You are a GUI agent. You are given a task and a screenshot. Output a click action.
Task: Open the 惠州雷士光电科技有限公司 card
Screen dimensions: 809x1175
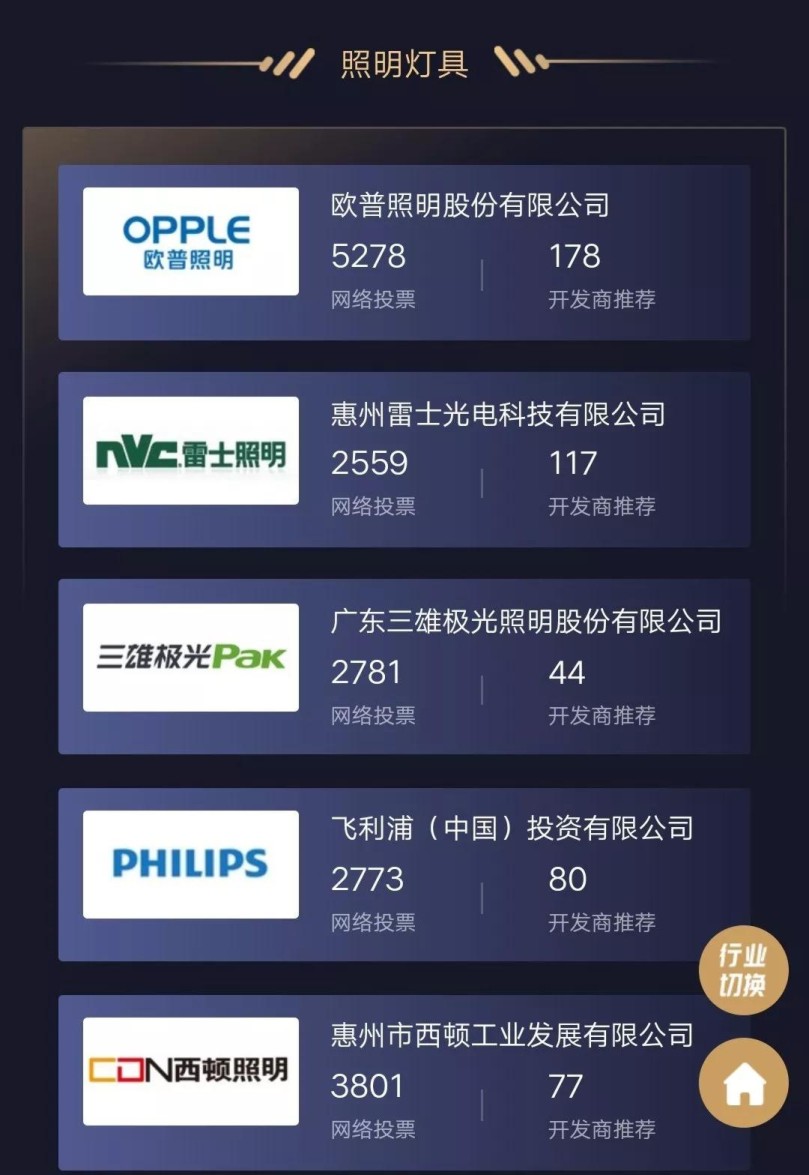[x=404, y=460]
